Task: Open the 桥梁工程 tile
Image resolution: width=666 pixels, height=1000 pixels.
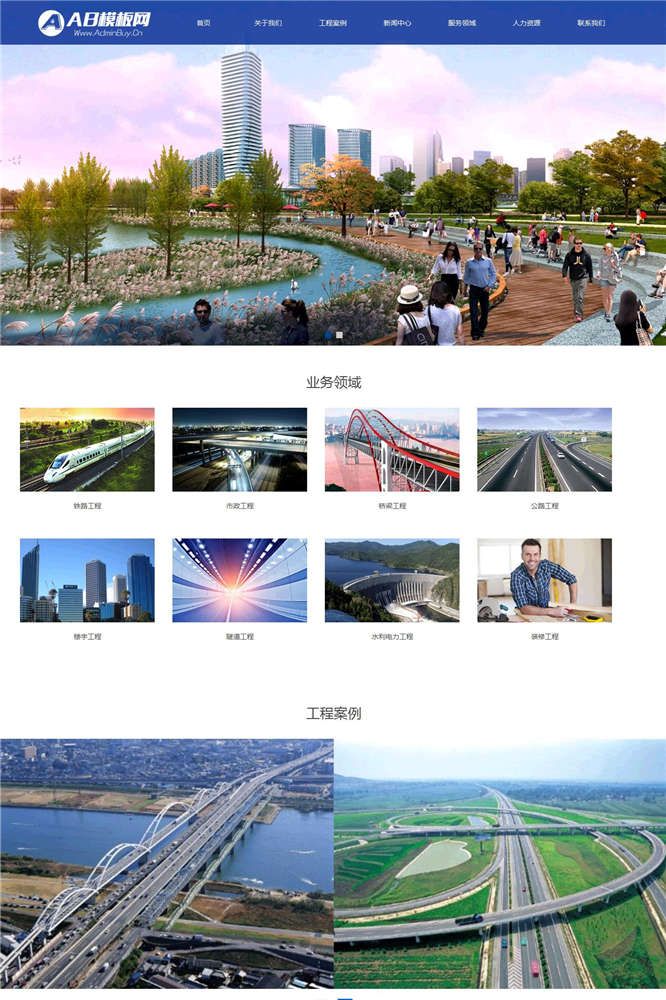Action: point(392,450)
